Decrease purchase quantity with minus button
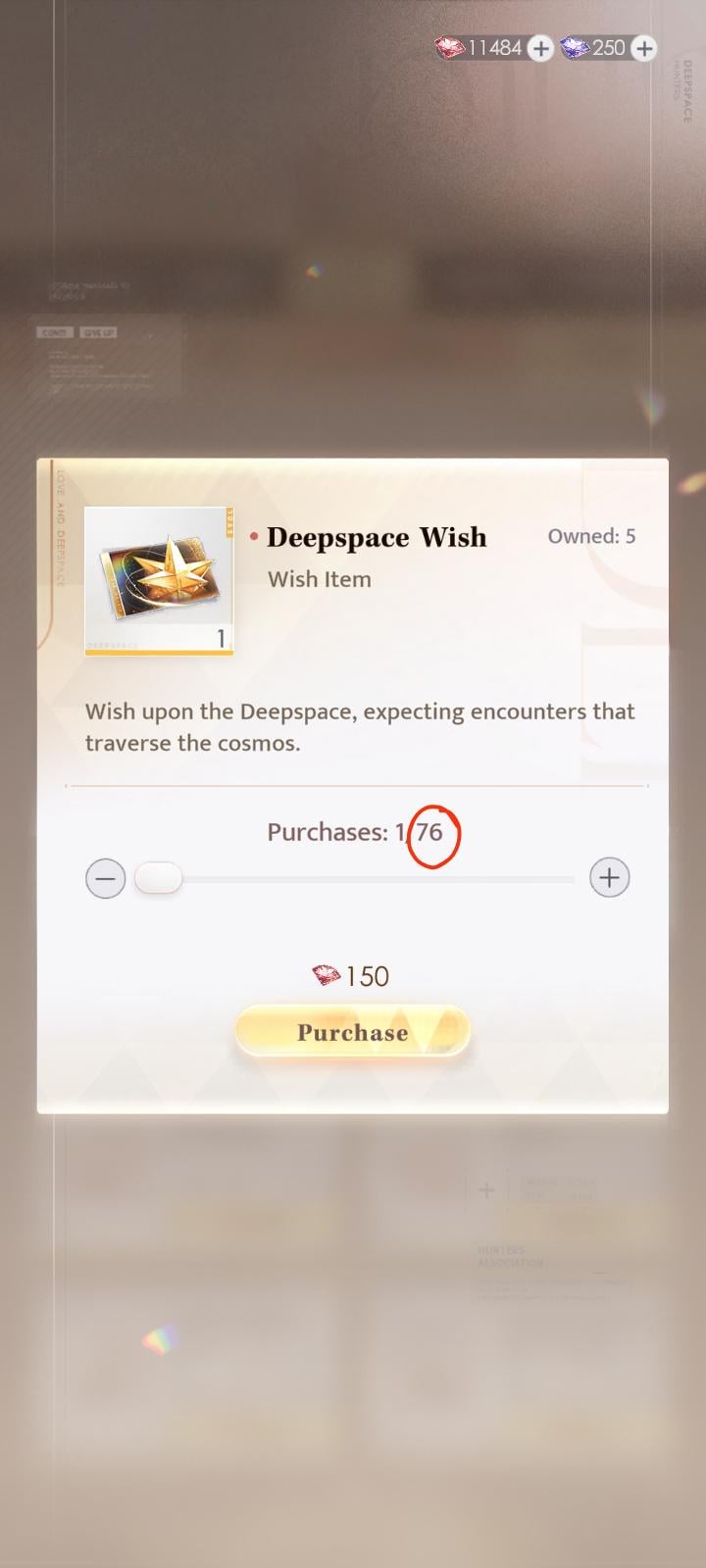This screenshot has height=1568, width=706. tap(106, 878)
